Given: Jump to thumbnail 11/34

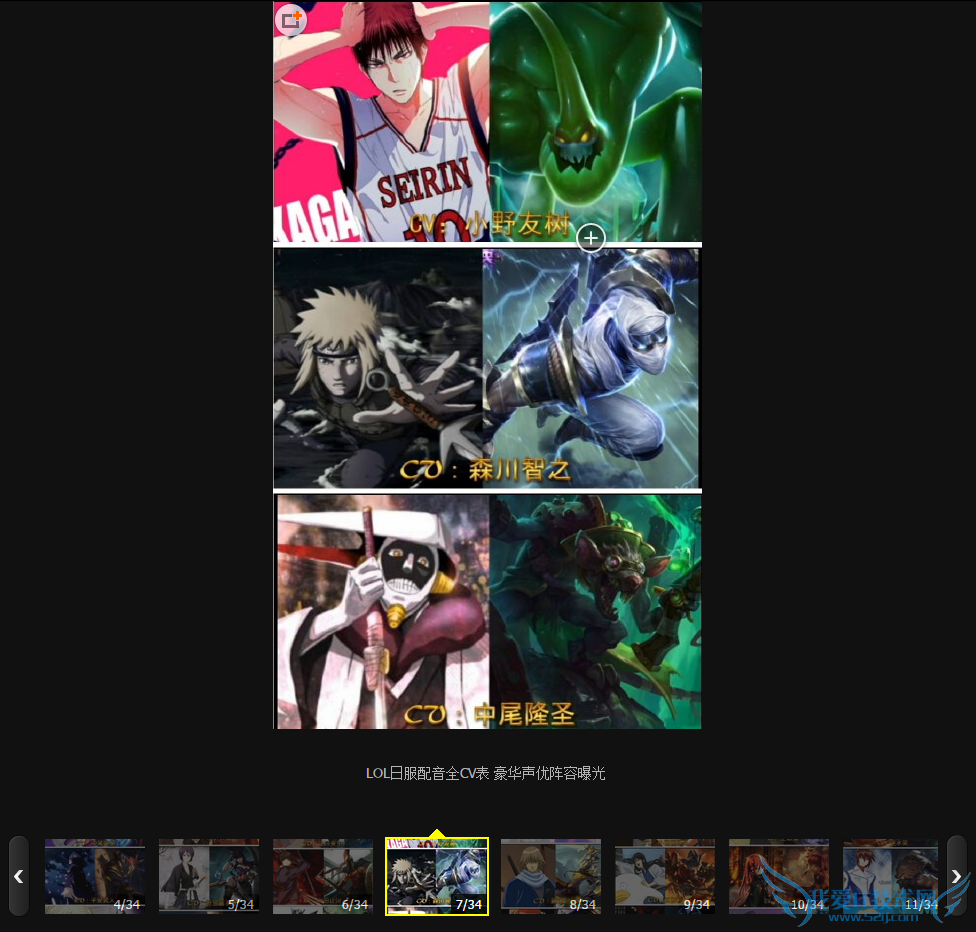Looking at the screenshot, I should click(x=890, y=876).
